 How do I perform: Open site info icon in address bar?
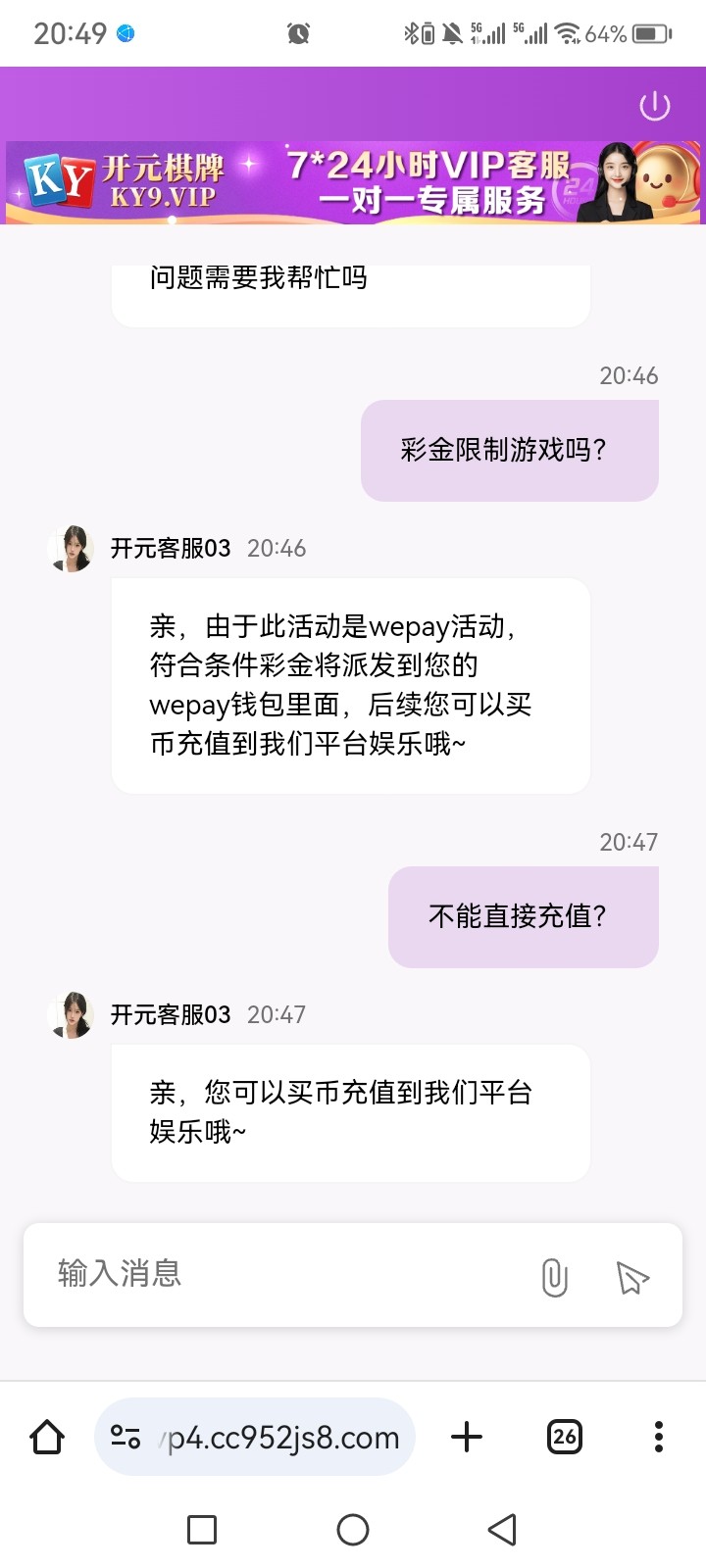click(126, 1438)
